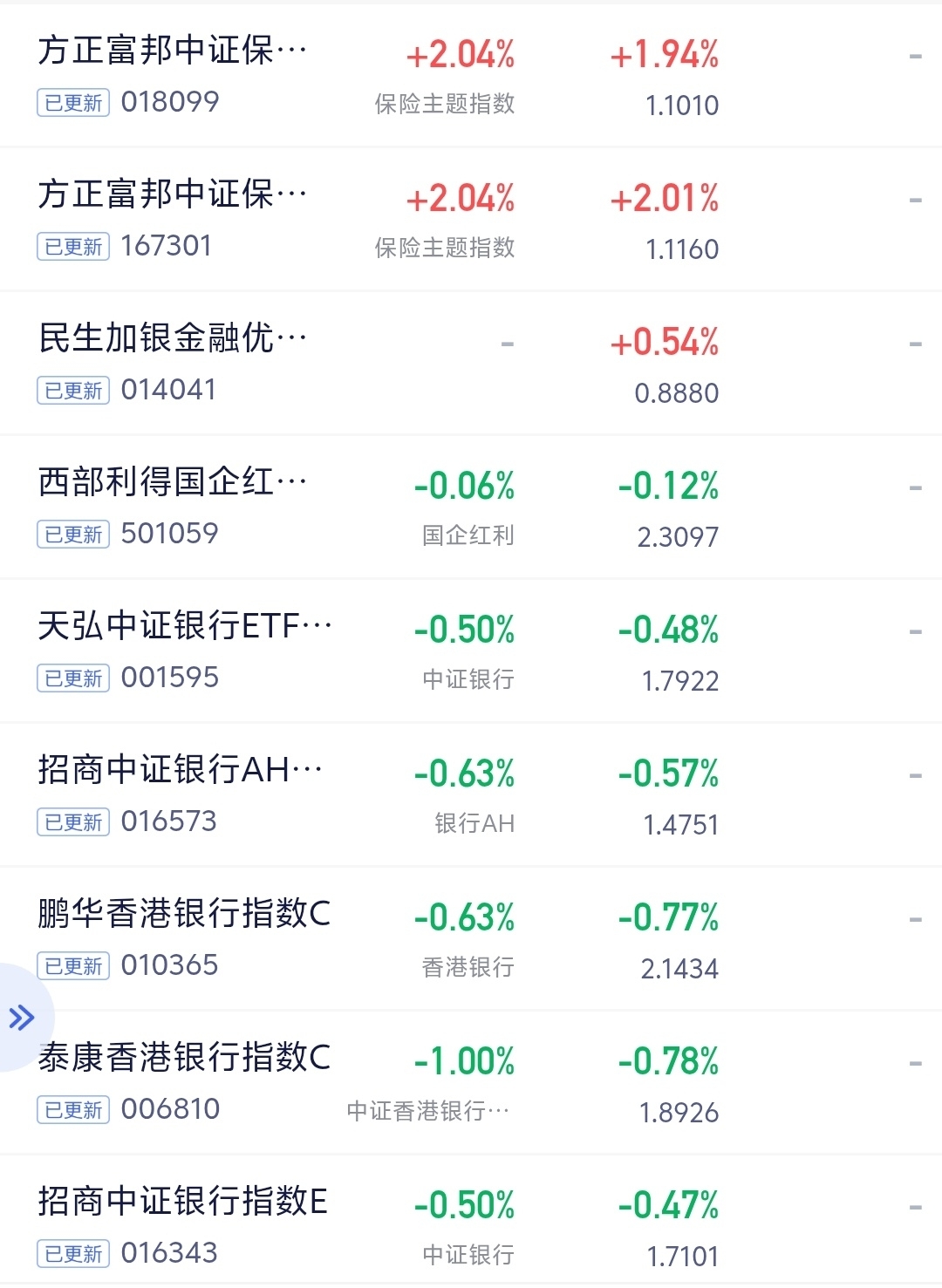This screenshot has width=942, height=1288.
Task: Open 泰康香港银行指数C fund 006810
Action: pyautogui.click(x=471, y=1082)
